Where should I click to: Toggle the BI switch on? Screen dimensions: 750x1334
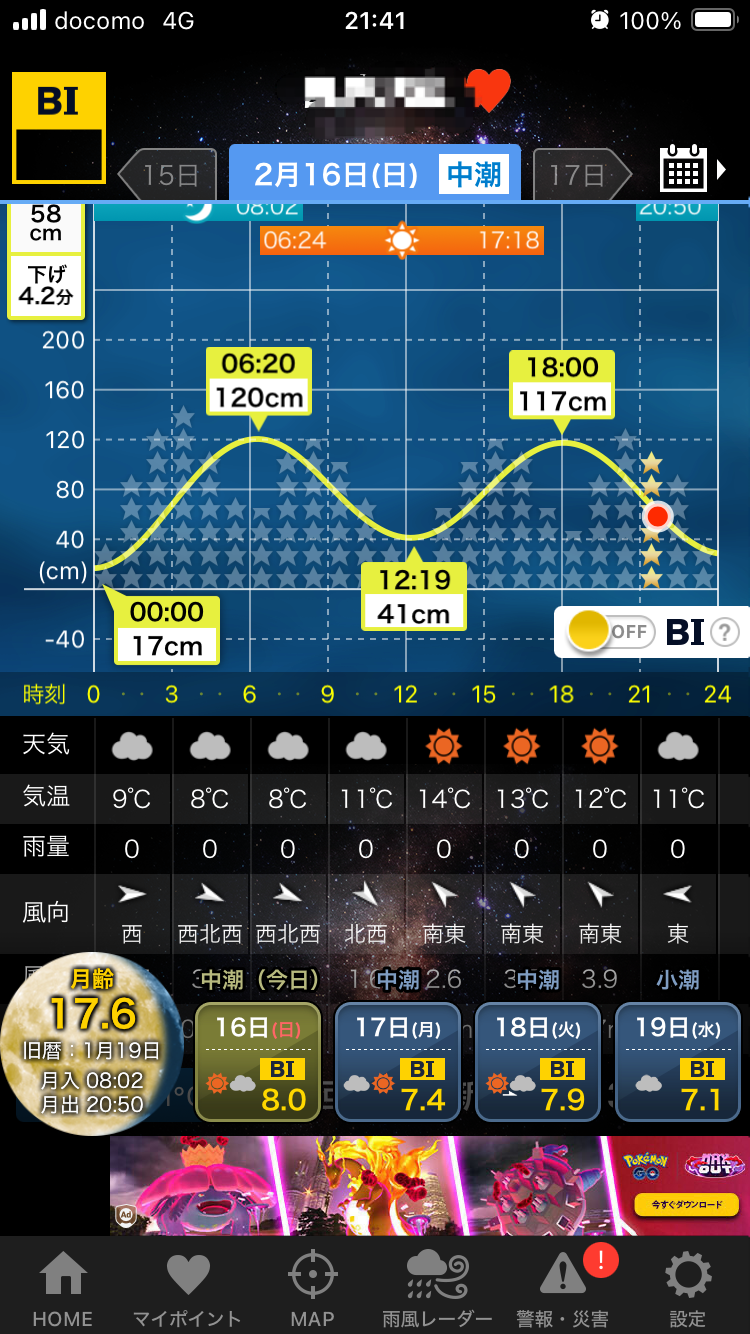[x=611, y=632]
